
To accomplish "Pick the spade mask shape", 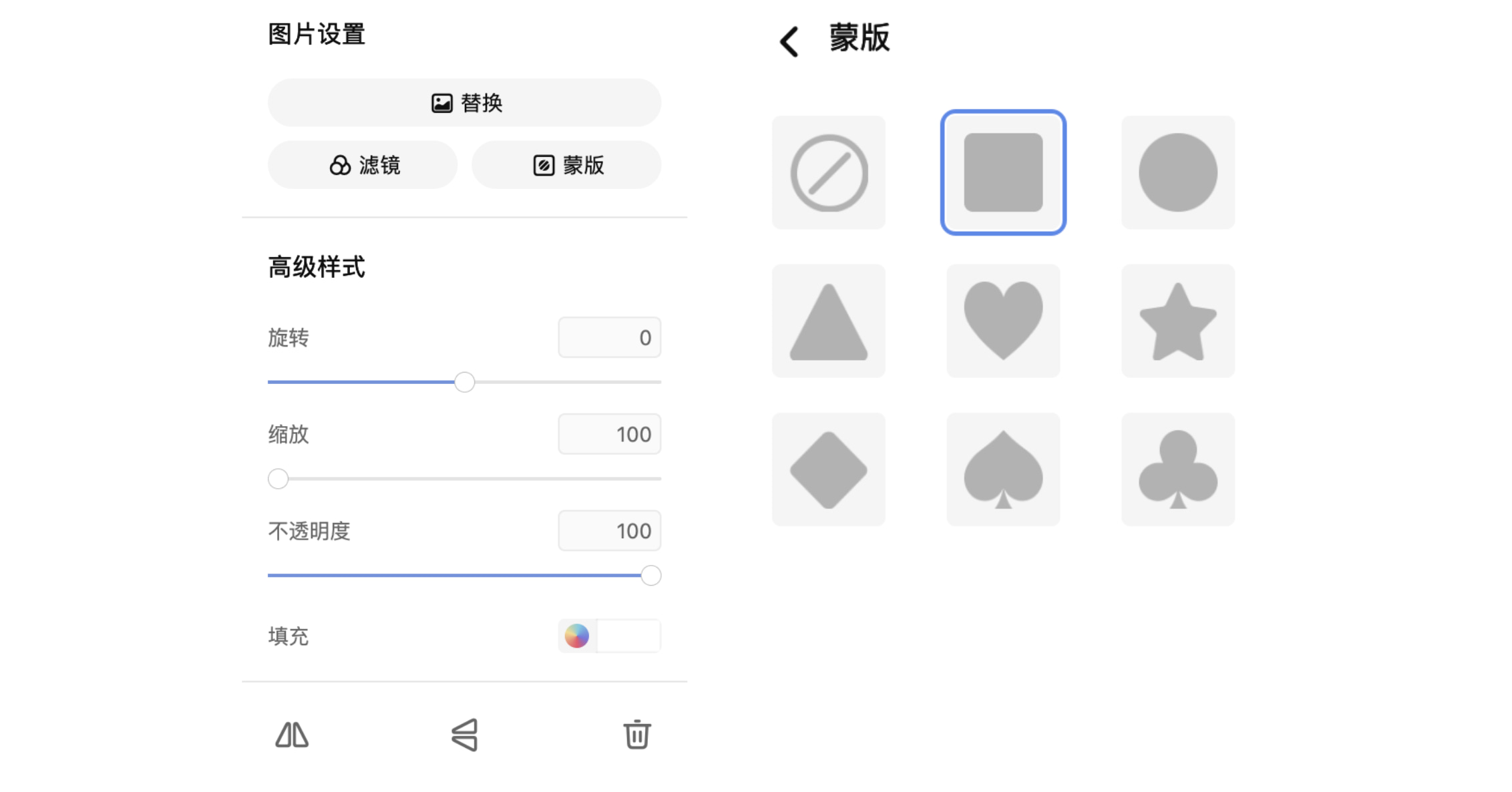I will [1003, 469].
